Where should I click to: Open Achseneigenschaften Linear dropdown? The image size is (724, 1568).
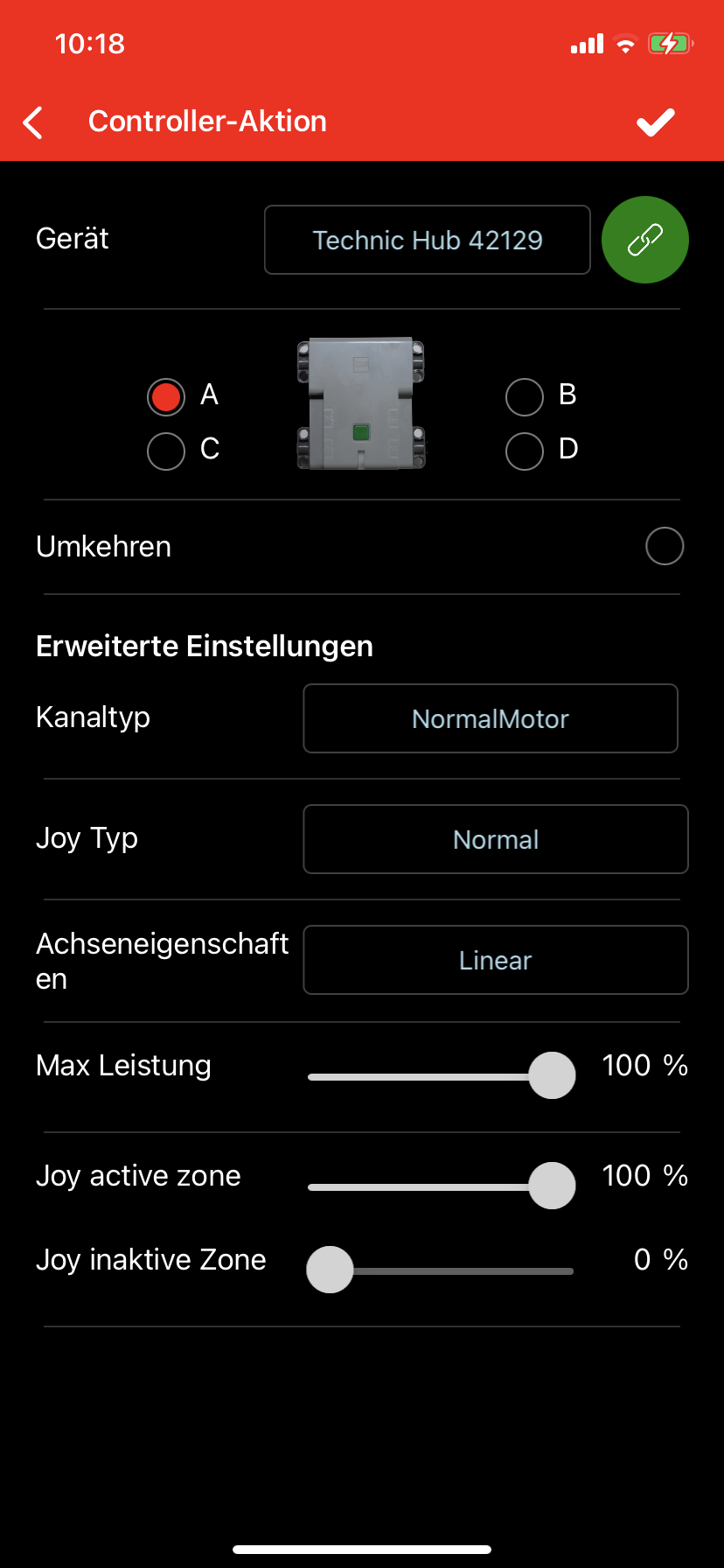(496, 960)
